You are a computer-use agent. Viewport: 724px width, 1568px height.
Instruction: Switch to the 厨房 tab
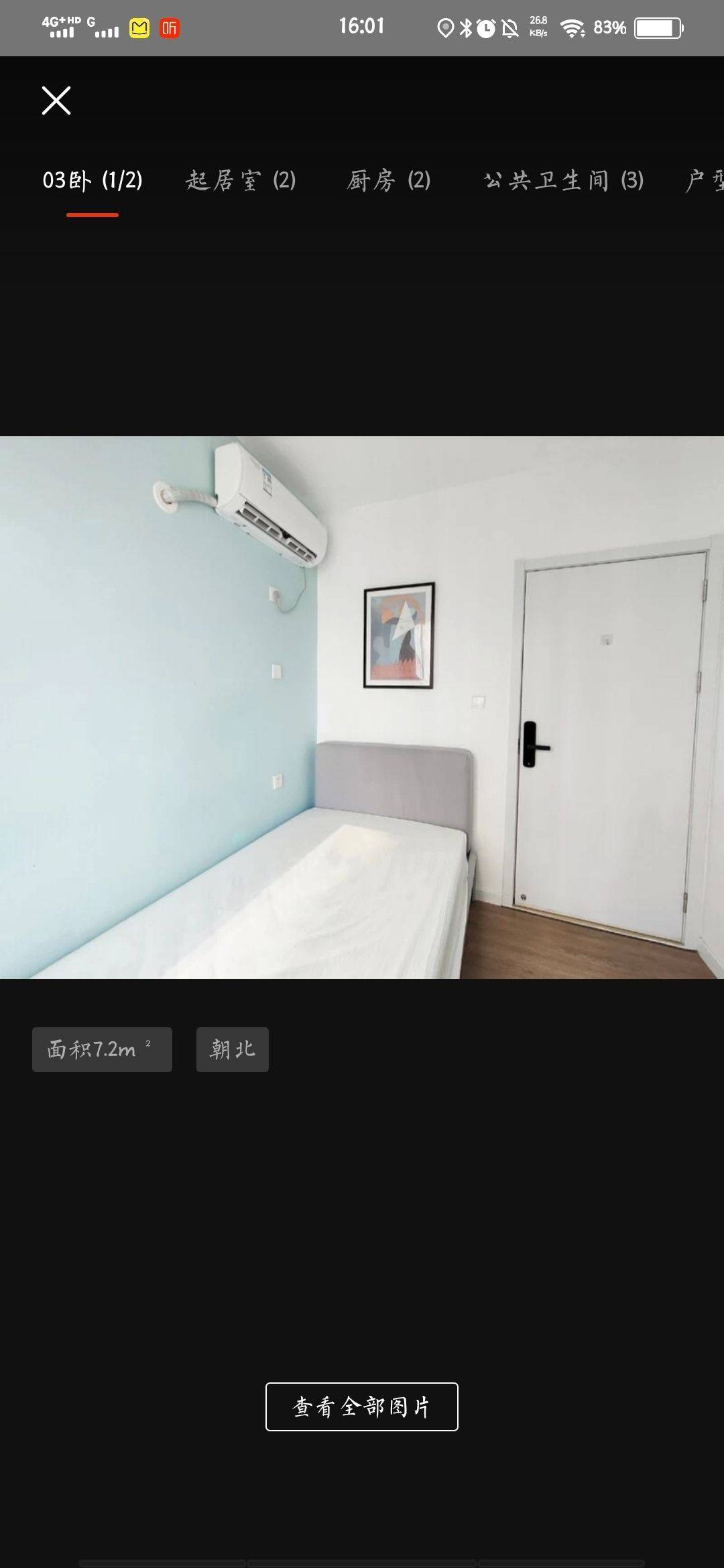tap(389, 180)
